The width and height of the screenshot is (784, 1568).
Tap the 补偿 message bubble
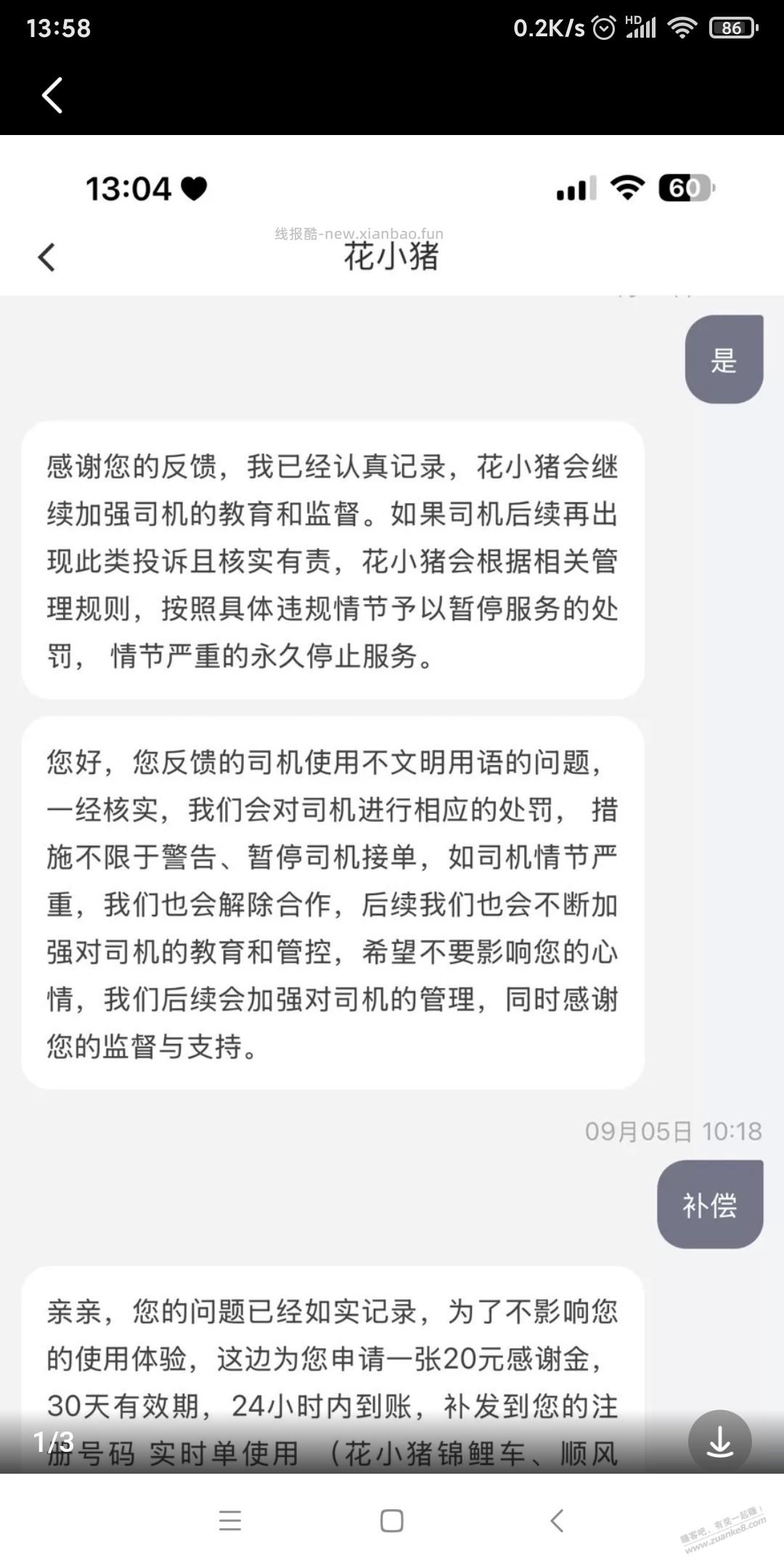710,1204
